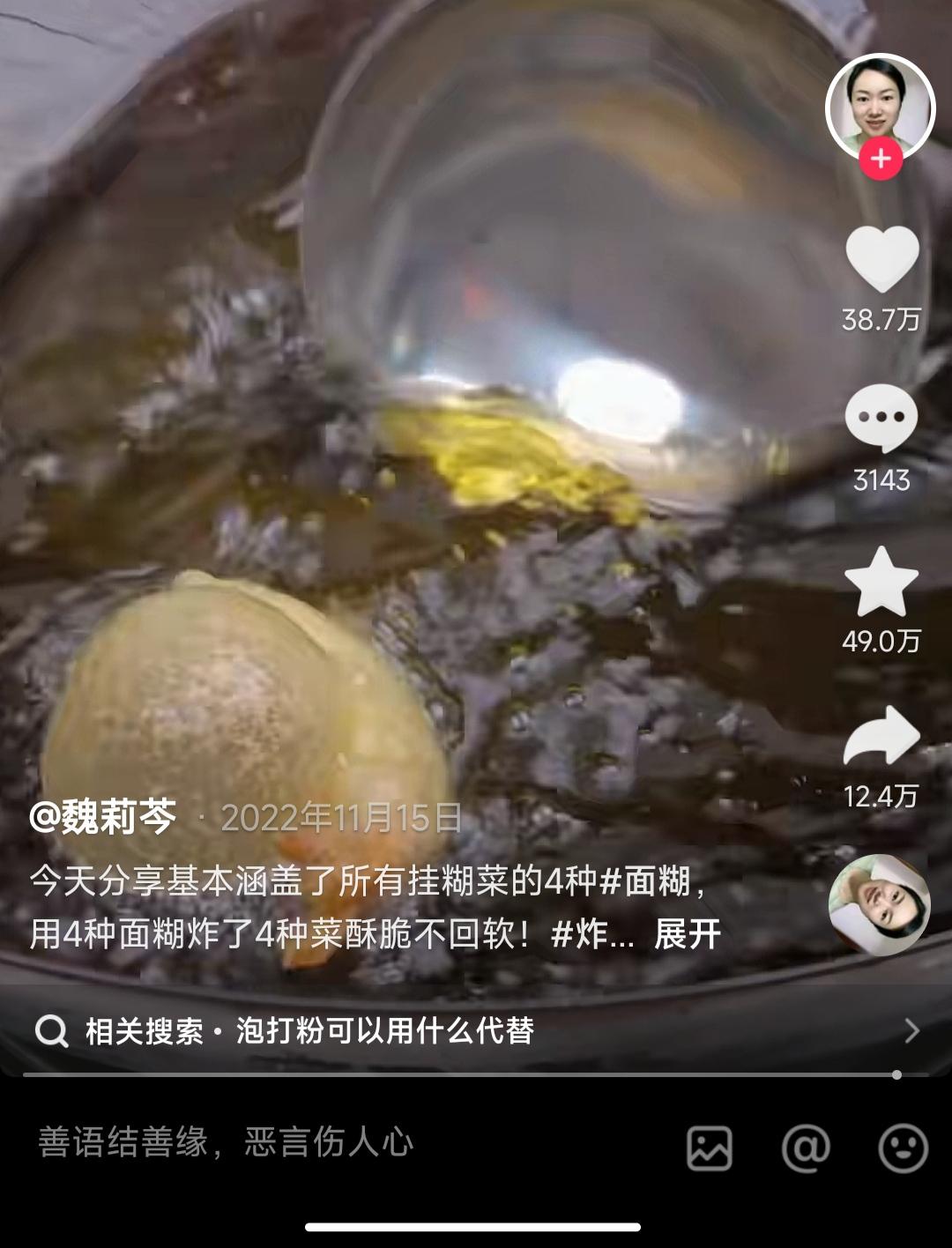Mention someone with the @ icon

(806, 1148)
